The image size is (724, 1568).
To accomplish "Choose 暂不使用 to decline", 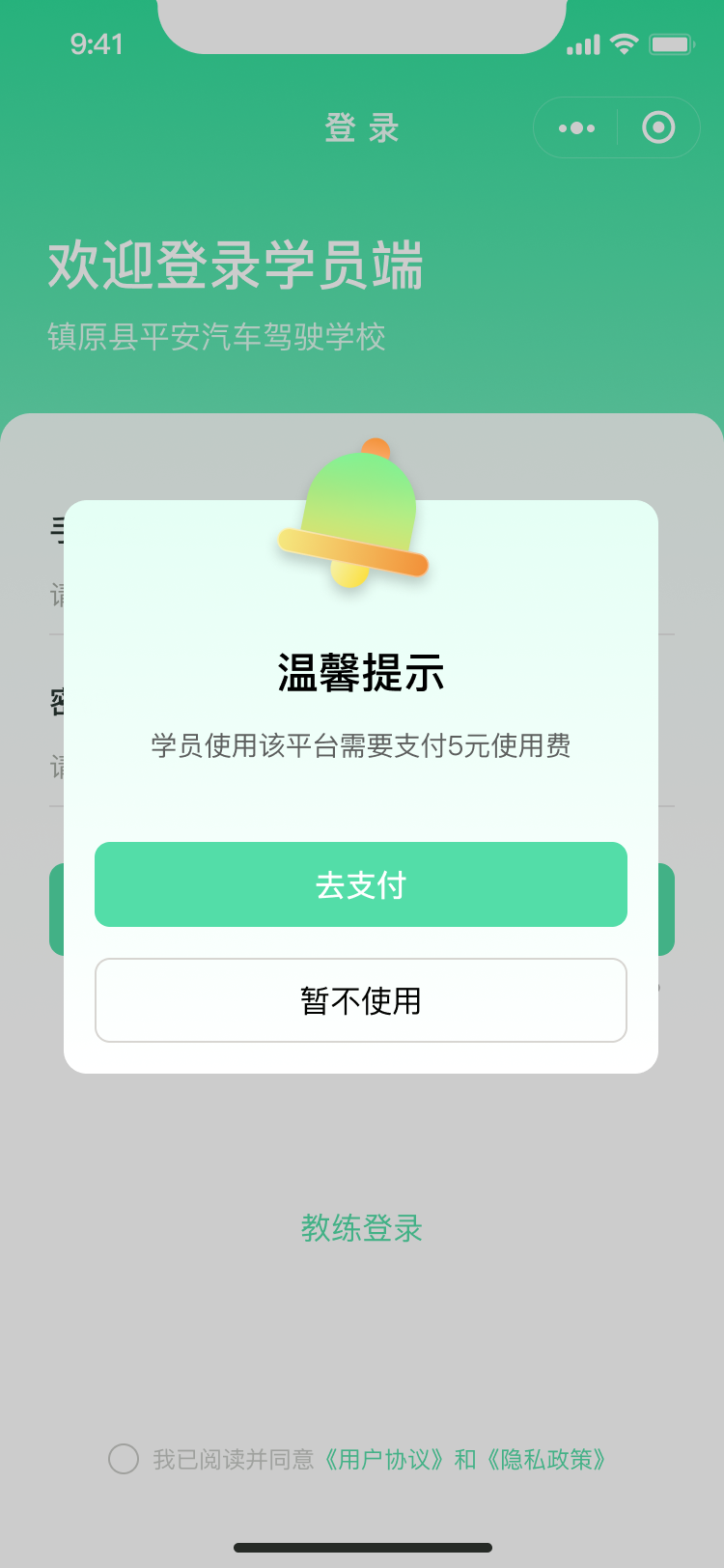I will point(361,1000).
